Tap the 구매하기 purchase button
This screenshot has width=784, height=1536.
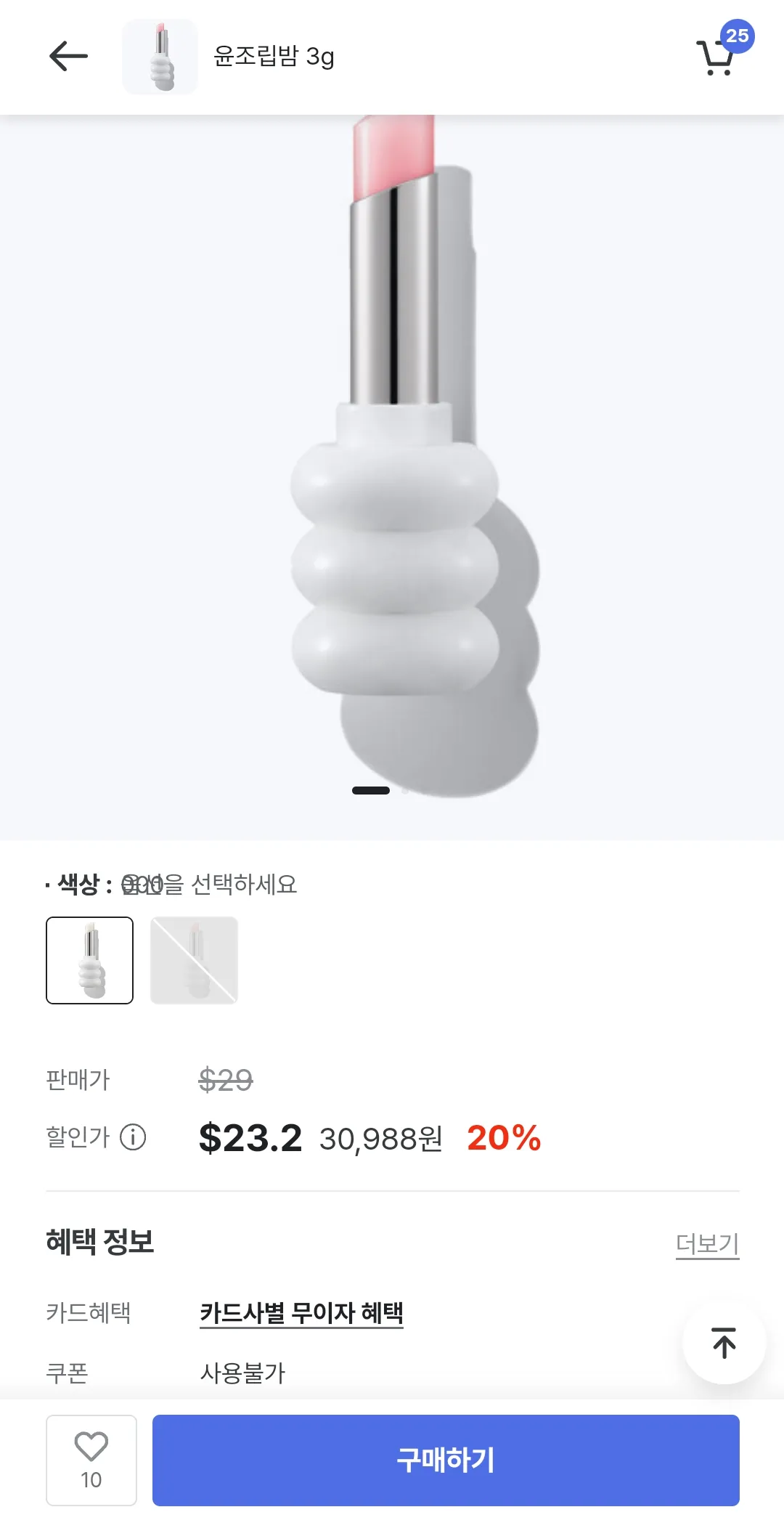(445, 1461)
